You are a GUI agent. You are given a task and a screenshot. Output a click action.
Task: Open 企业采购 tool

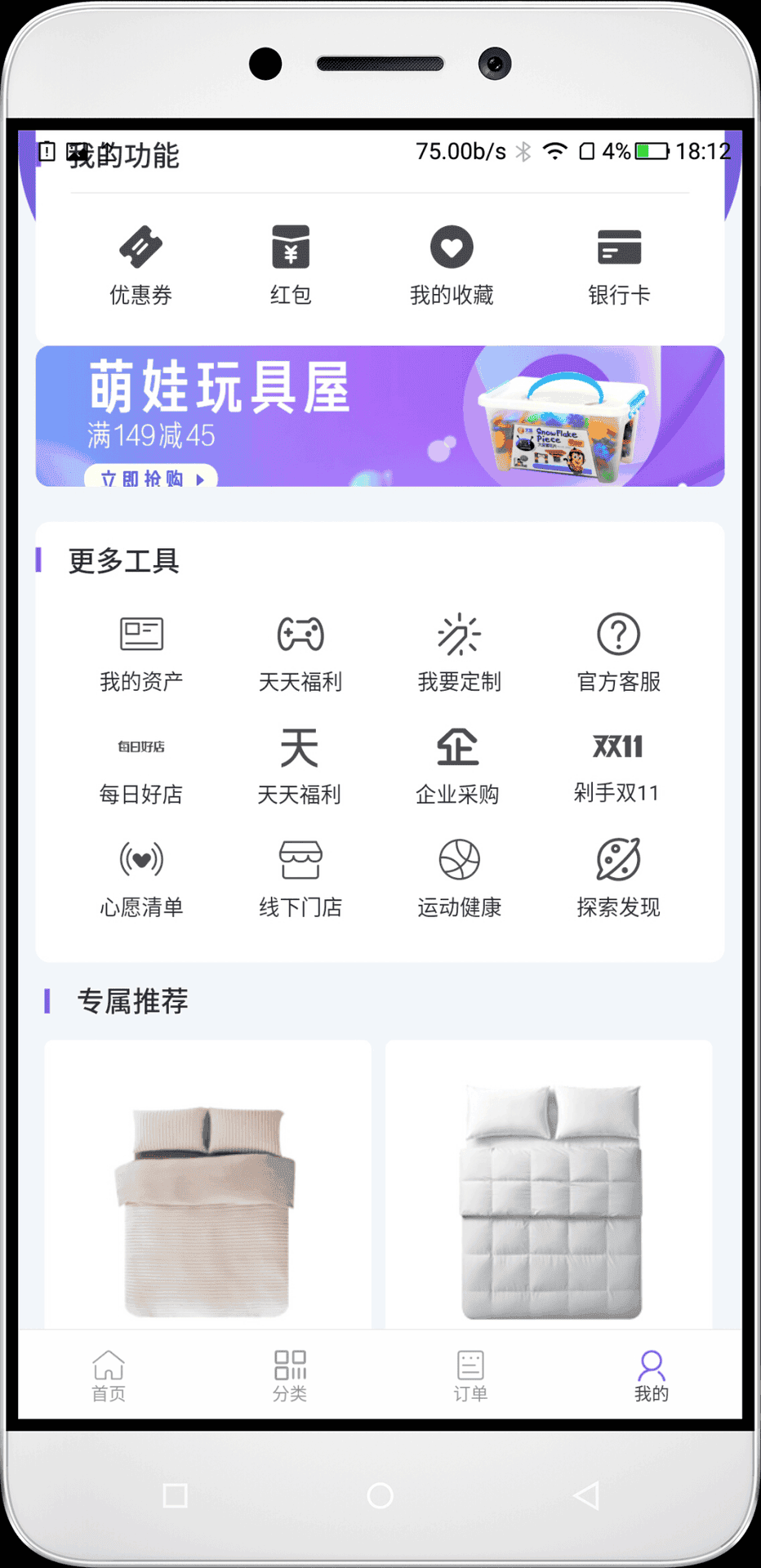457,766
